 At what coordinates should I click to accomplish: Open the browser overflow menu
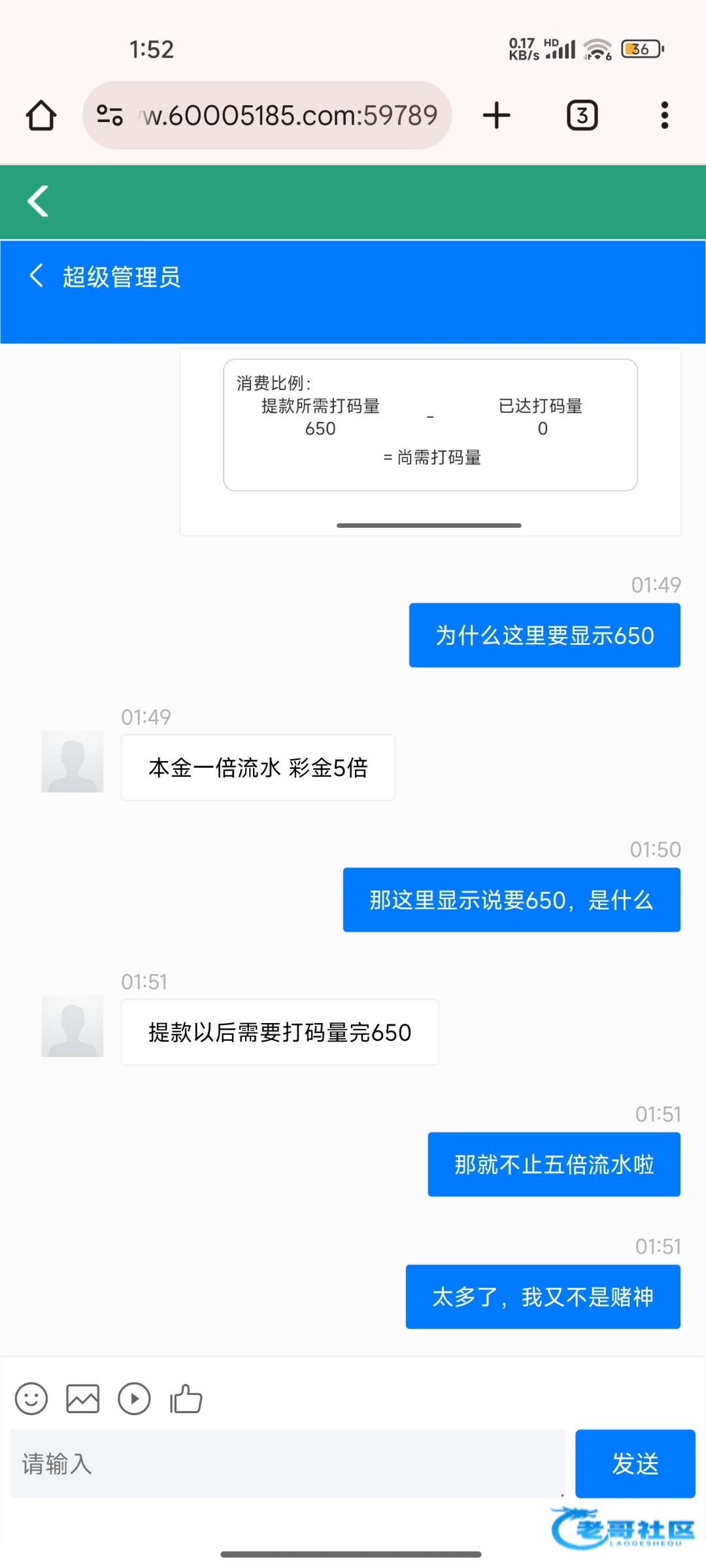tap(664, 116)
